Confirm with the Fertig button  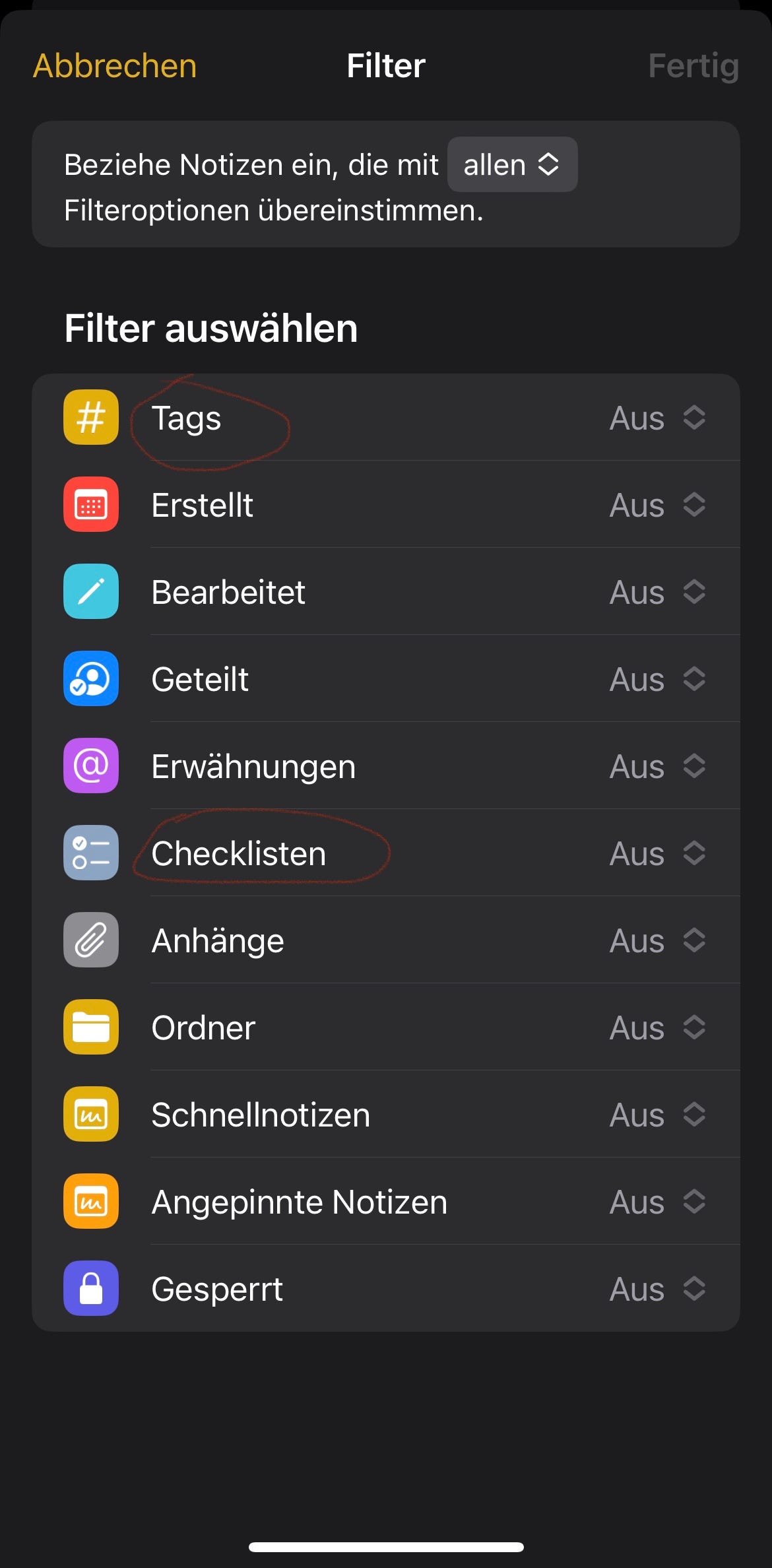point(693,66)
